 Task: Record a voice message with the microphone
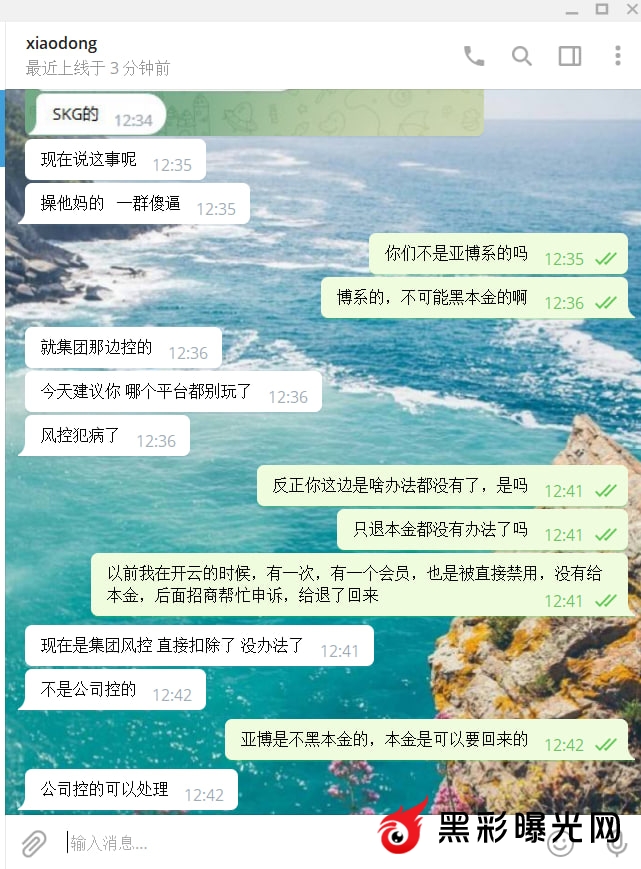pos(617,845)
